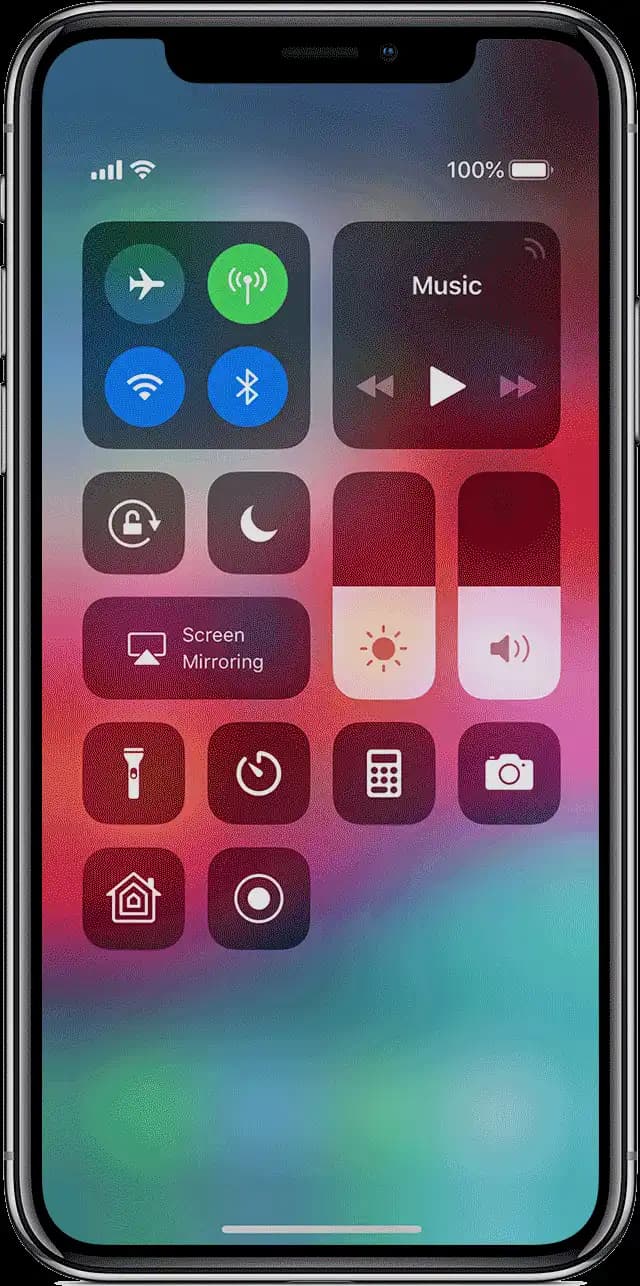Start Screen Recording
Image resolution: width=640 pixels, height=1286 pixels.
pyautogui.click(x=258, y=898)
